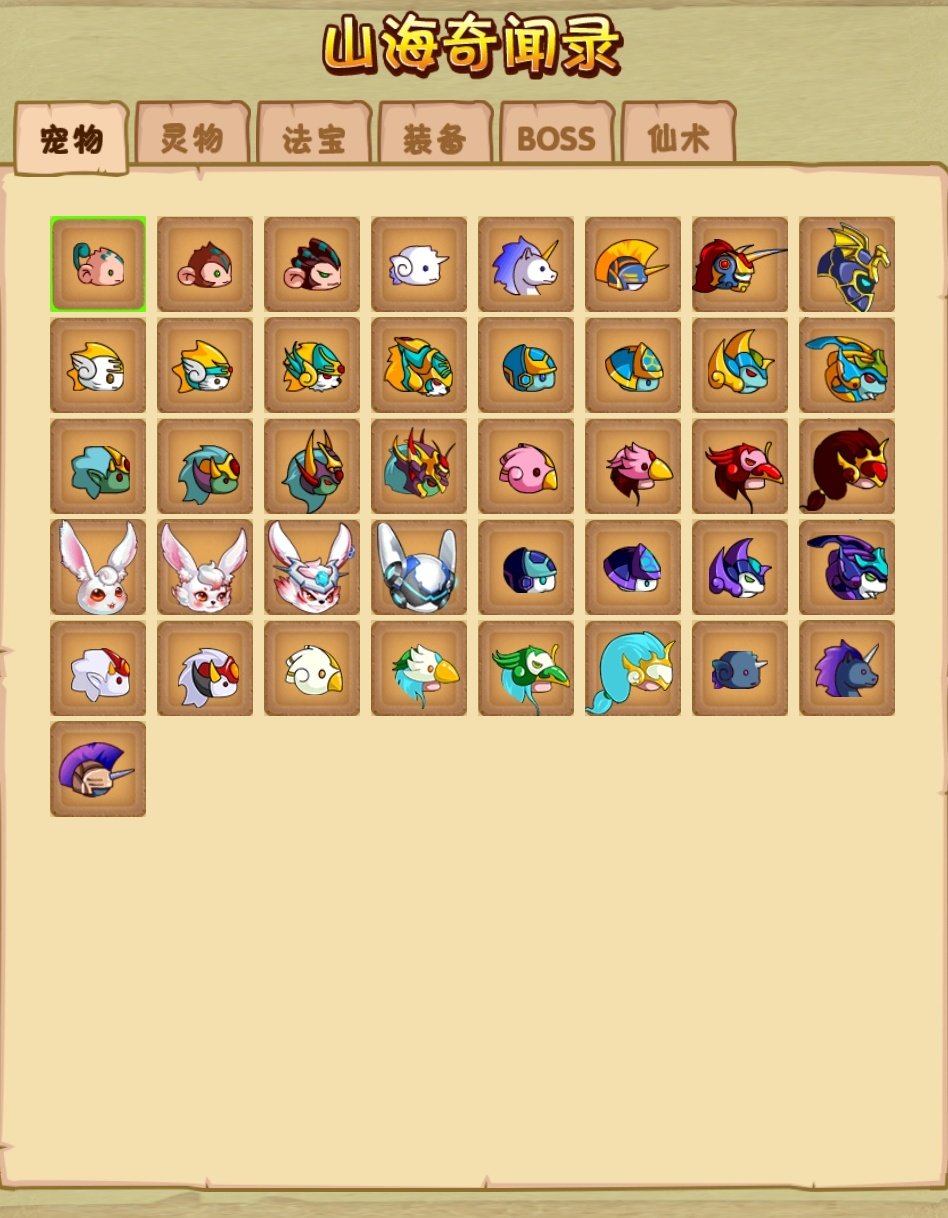View the long cyan-haired crowned pet

[633, 668]
